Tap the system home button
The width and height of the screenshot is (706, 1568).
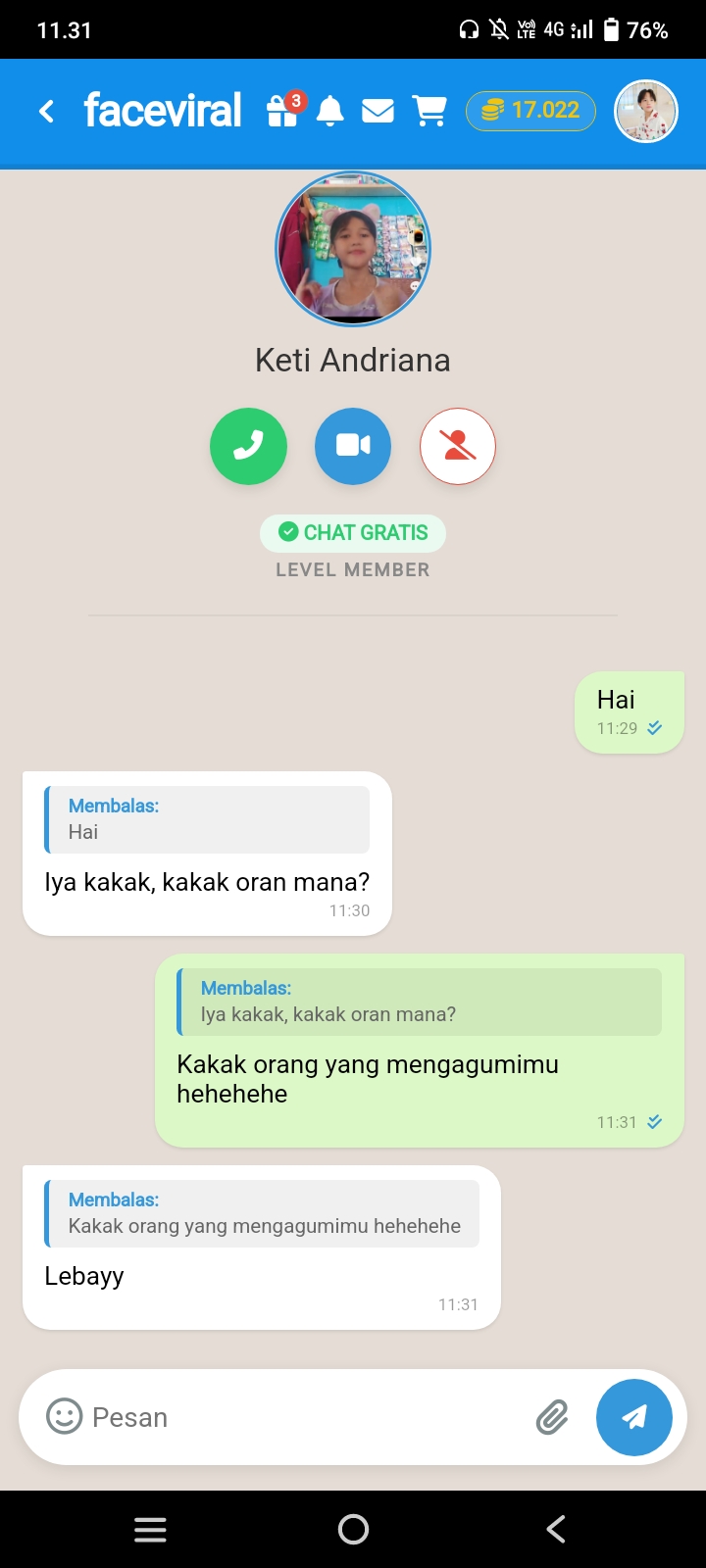tap(353, 1529)
